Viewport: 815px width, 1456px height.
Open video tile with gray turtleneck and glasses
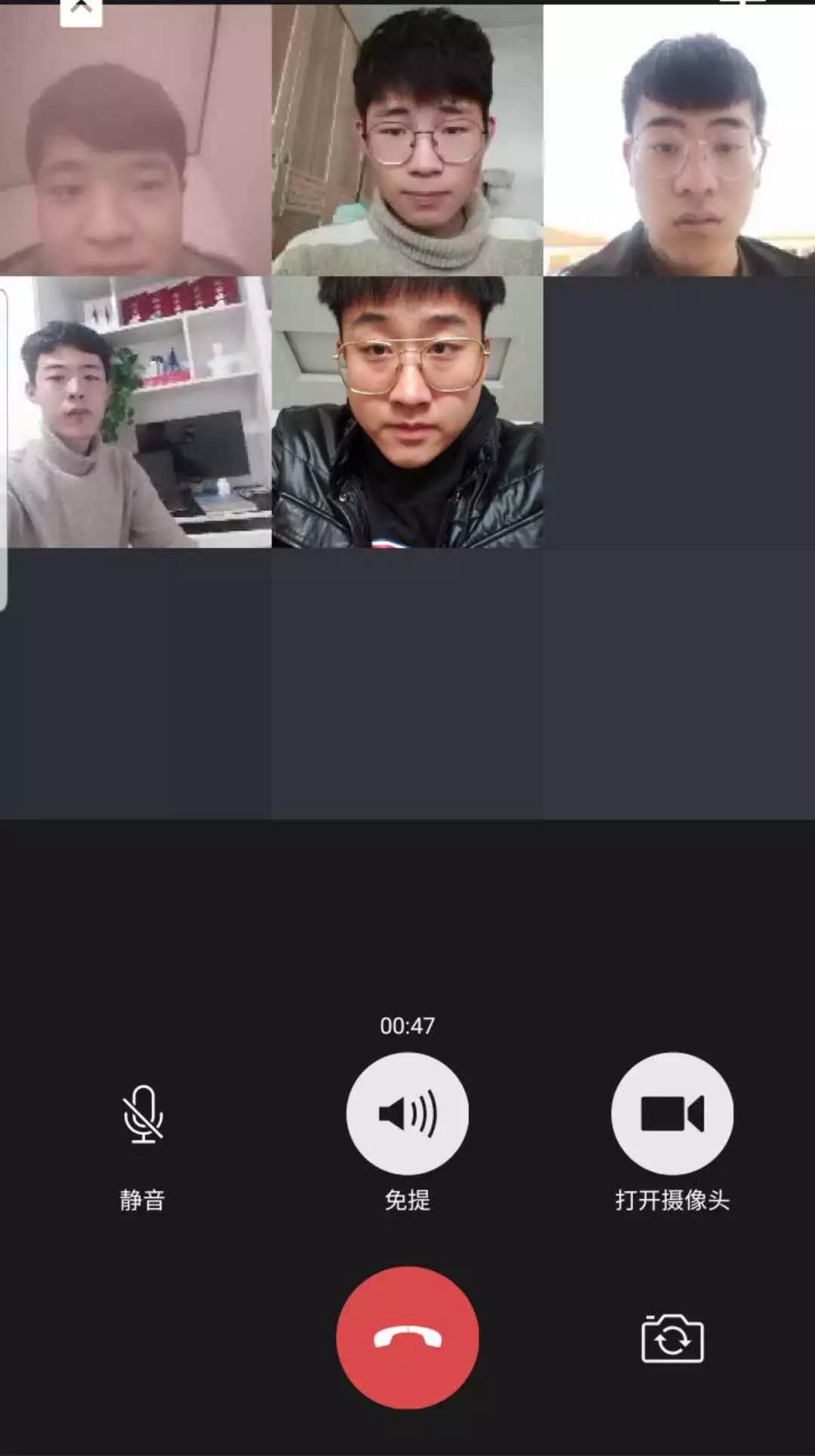pos(407,140)
